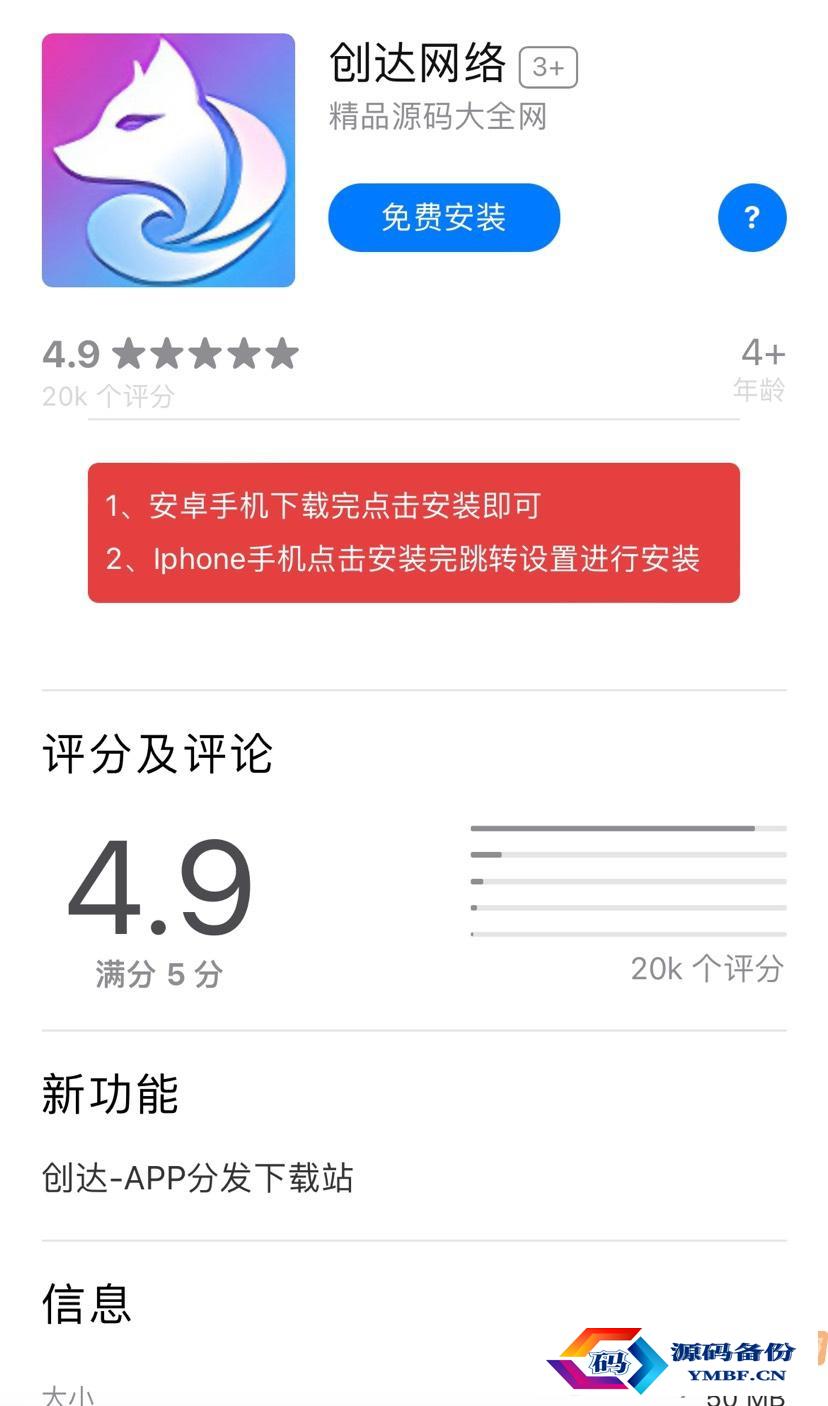Open the question mark help button
The height and width of the screenshot is (1406, 828).
(752, 217)
